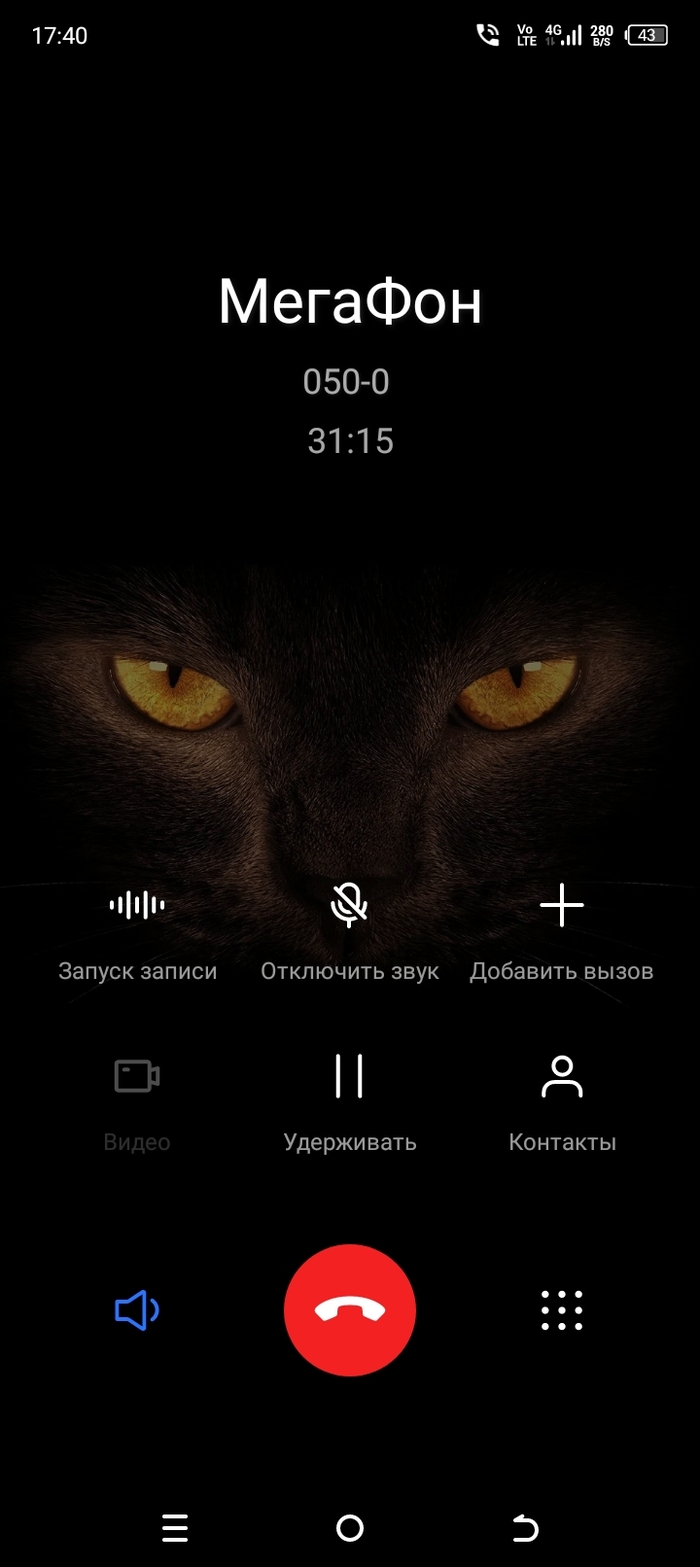
Task: Go back using the system back button
Action: click(x=524, y=1527)
